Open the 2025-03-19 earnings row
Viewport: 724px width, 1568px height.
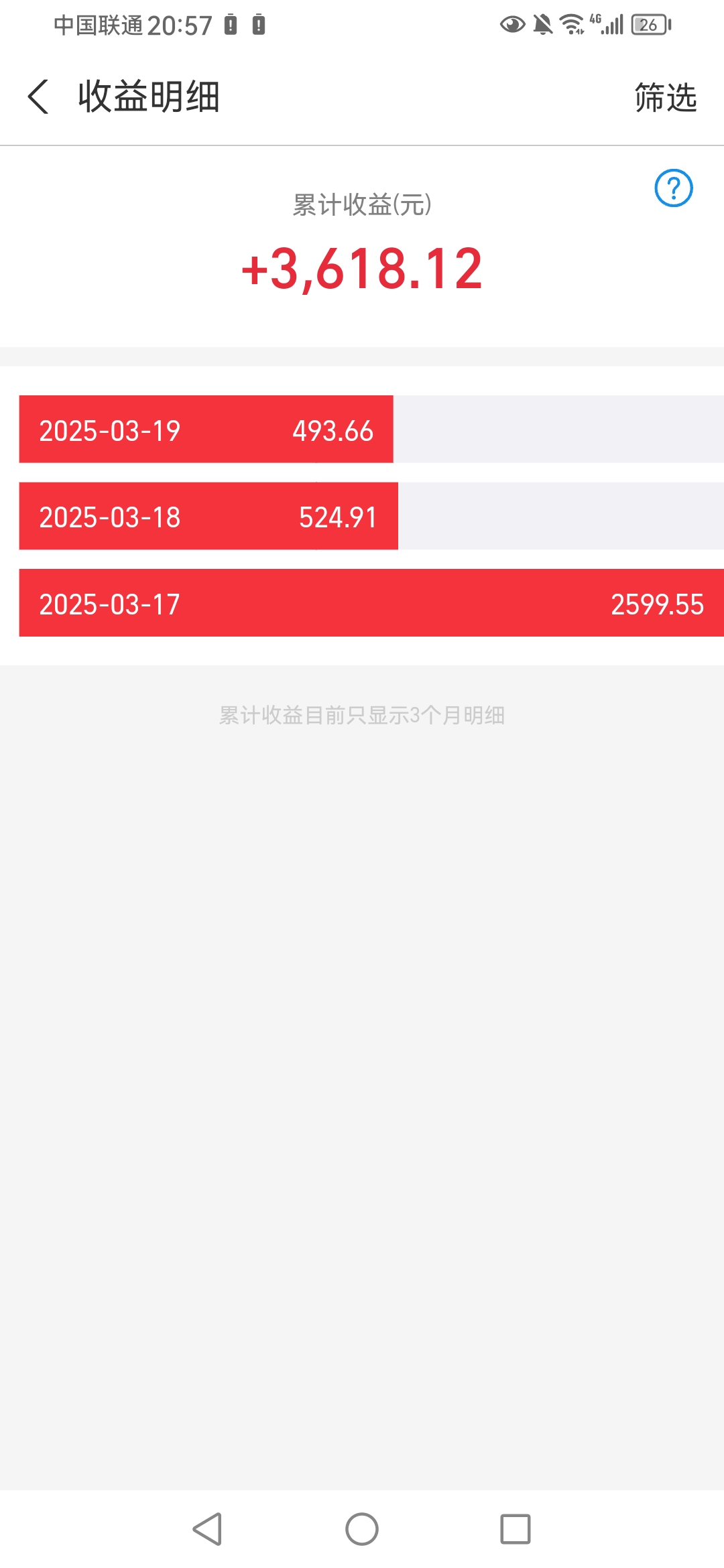click(x=371, y=429)
